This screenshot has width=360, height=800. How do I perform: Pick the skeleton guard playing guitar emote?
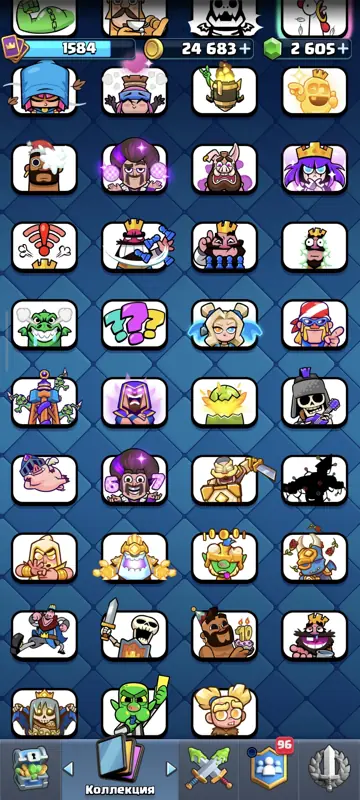click(315, 402)
